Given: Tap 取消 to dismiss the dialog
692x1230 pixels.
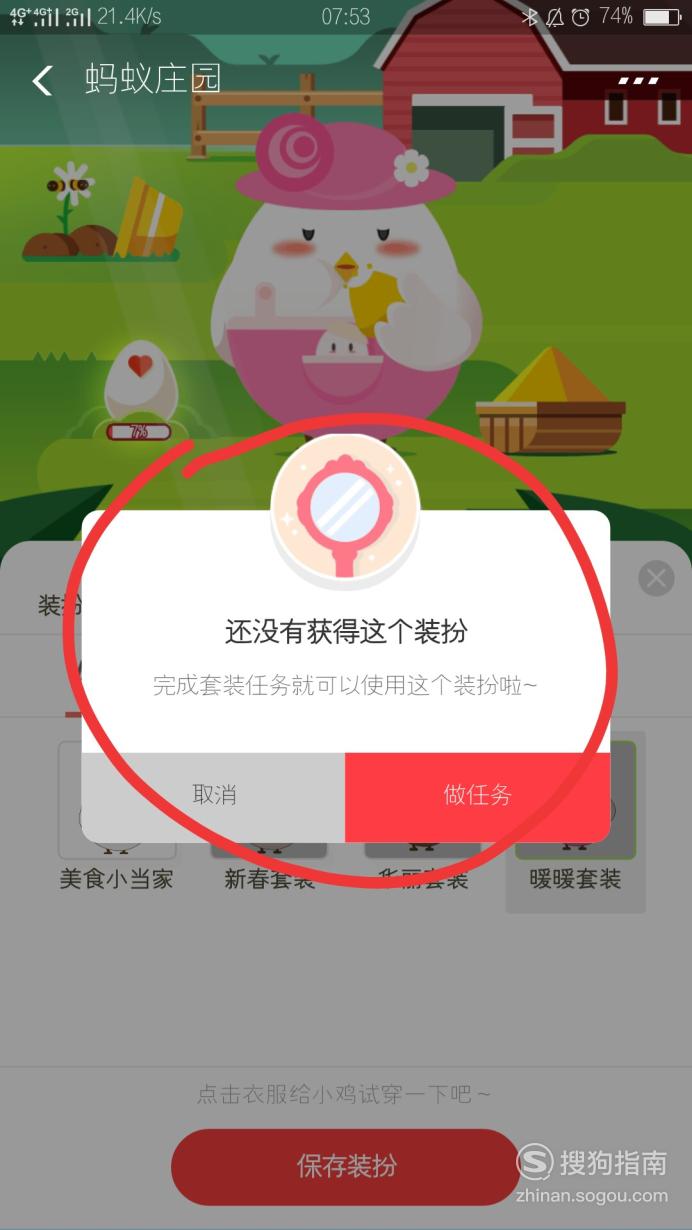Looking at the screenshot, I should pos(214,796).
